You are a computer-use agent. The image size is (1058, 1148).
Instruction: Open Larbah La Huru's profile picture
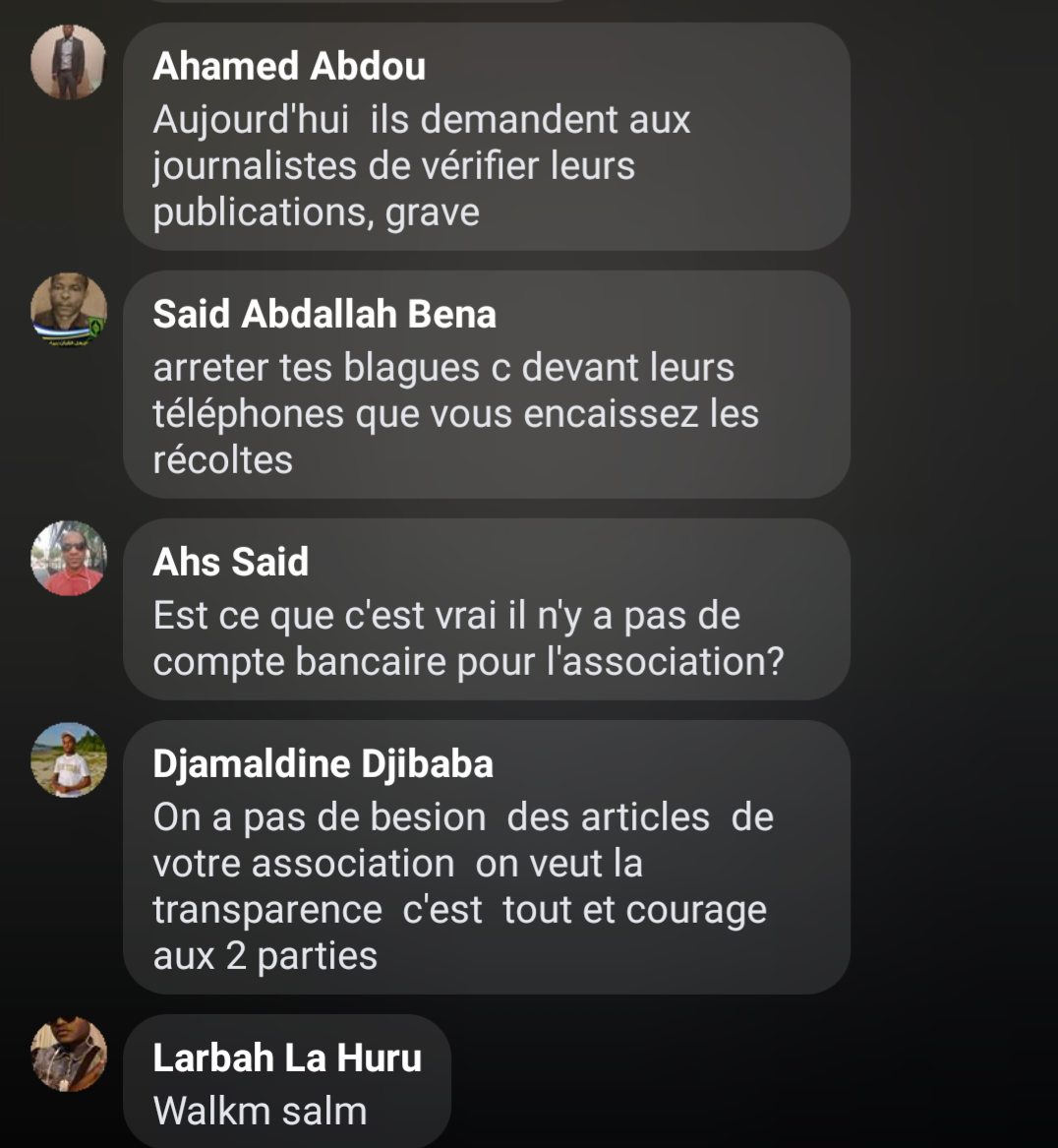(68, 1054)
